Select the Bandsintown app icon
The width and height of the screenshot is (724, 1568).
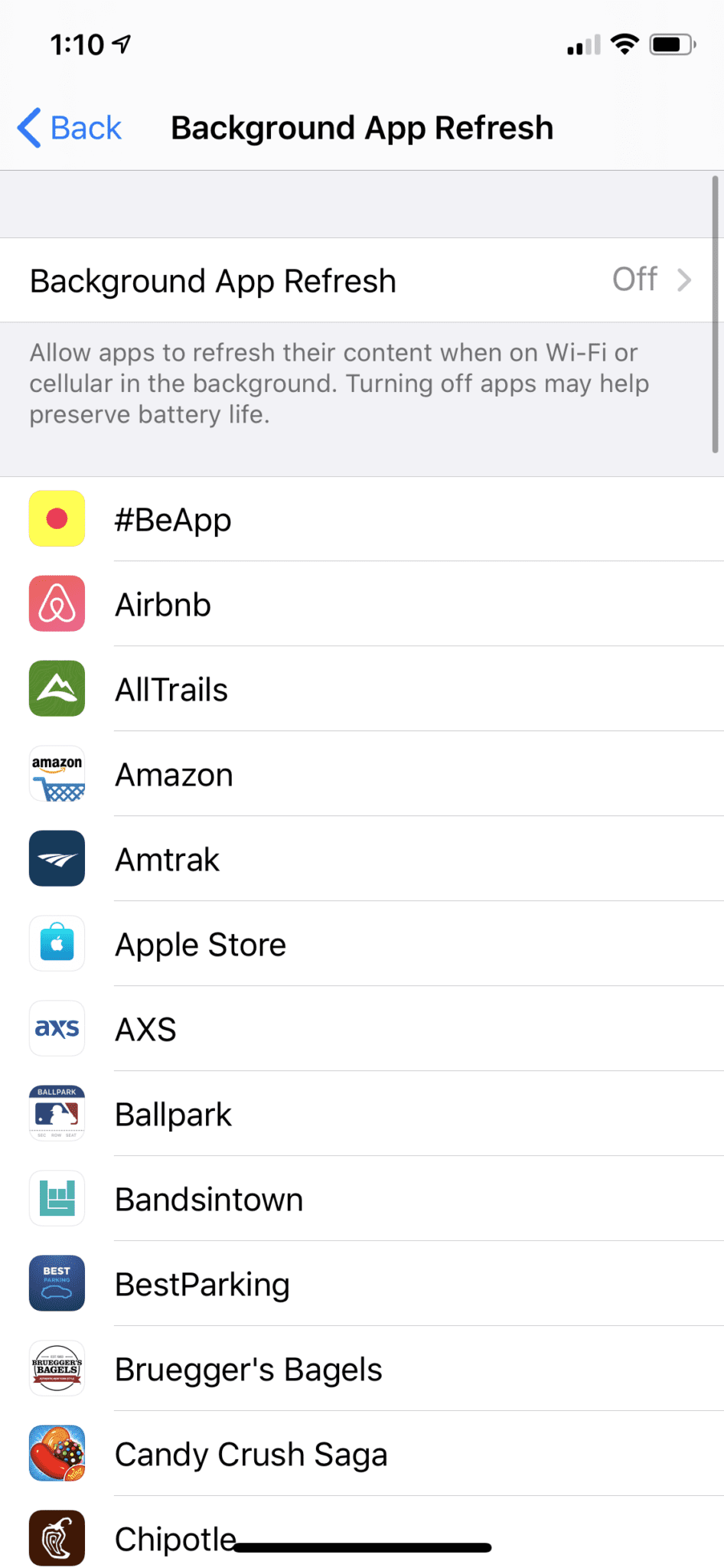[x=57, y=1198]
